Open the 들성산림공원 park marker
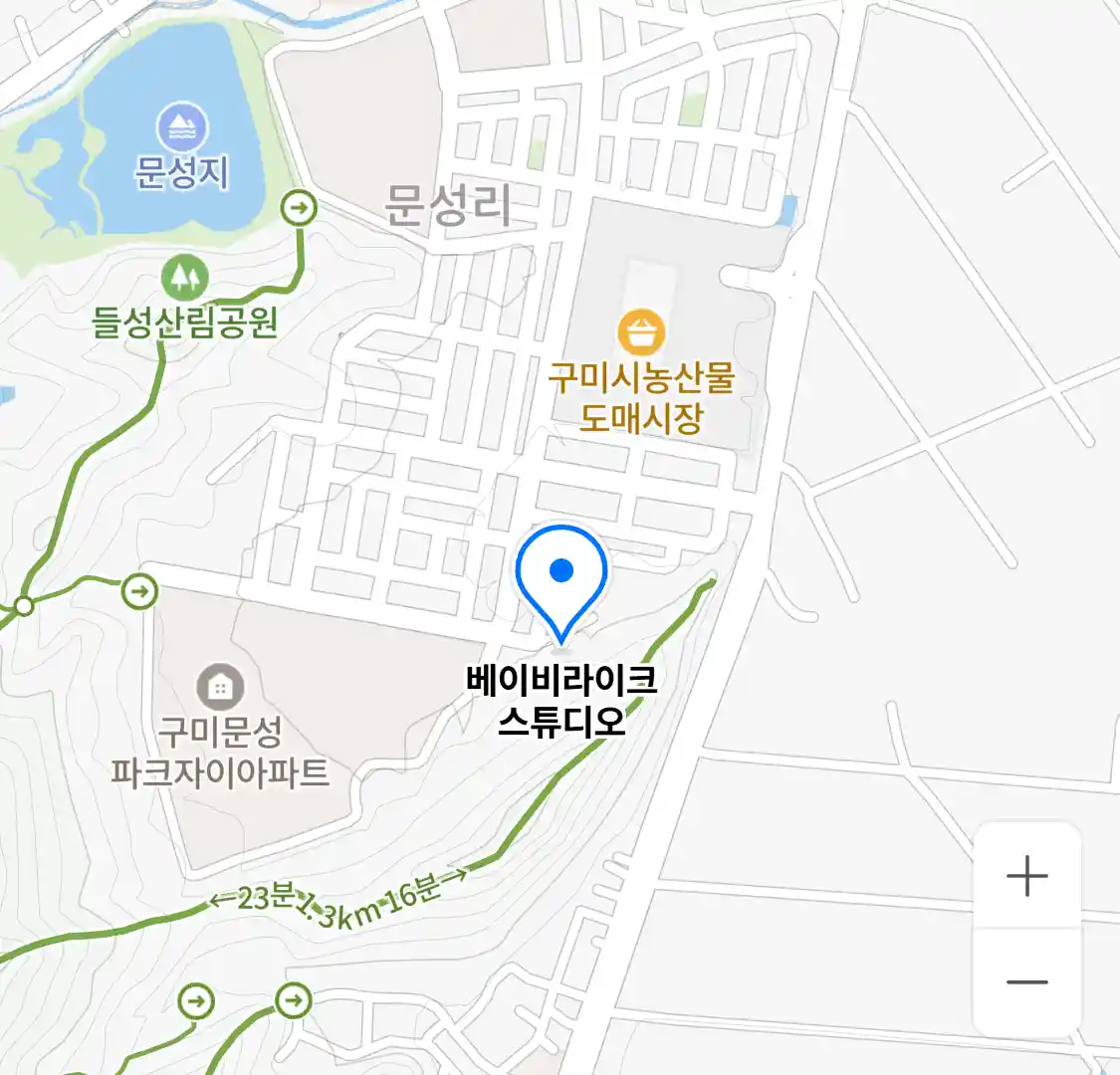This screenshot has height=1075, width=1120. 184,278
